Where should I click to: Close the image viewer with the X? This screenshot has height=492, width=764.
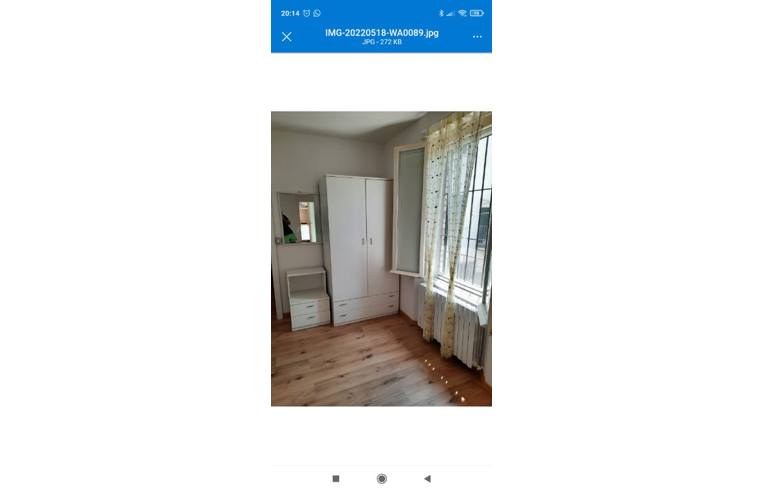click(287, 37)
